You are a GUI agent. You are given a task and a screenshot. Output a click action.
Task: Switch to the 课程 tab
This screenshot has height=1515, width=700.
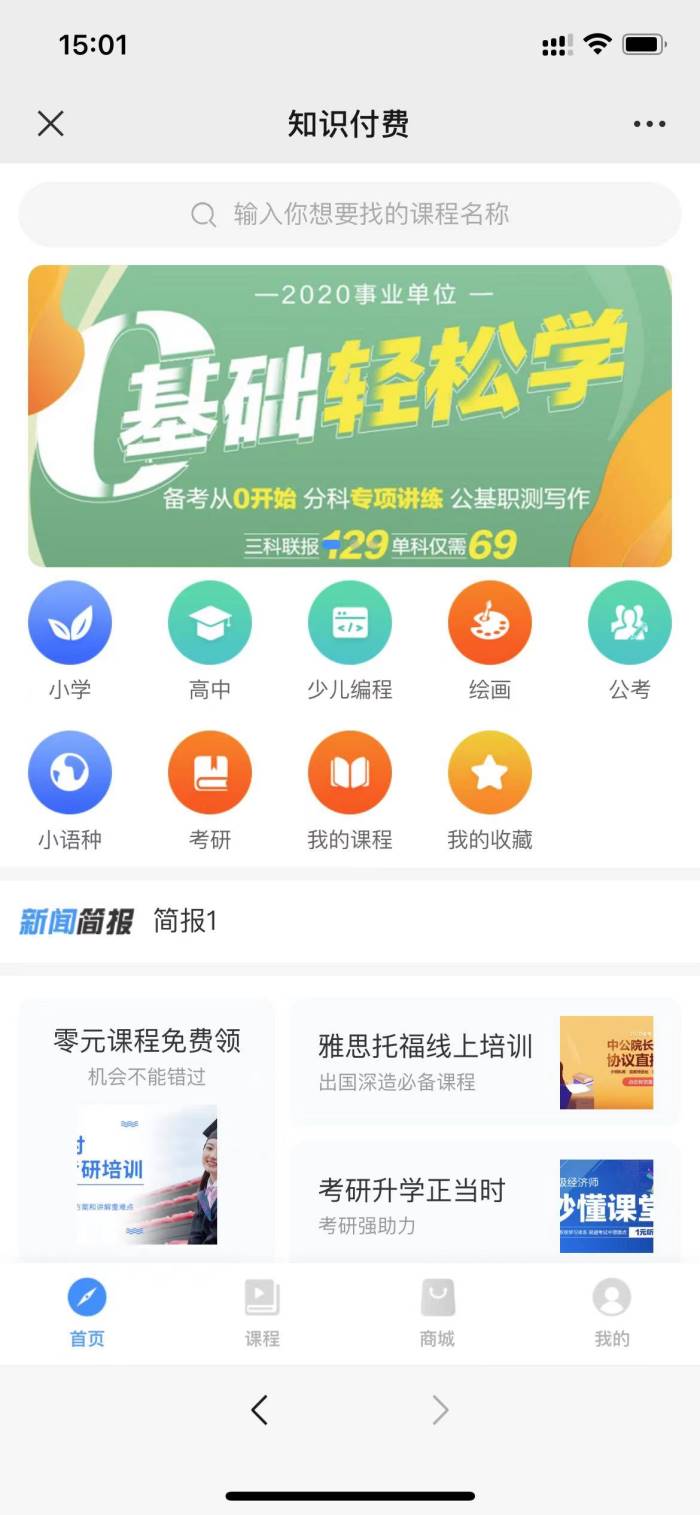click(x=262, y=1313)
